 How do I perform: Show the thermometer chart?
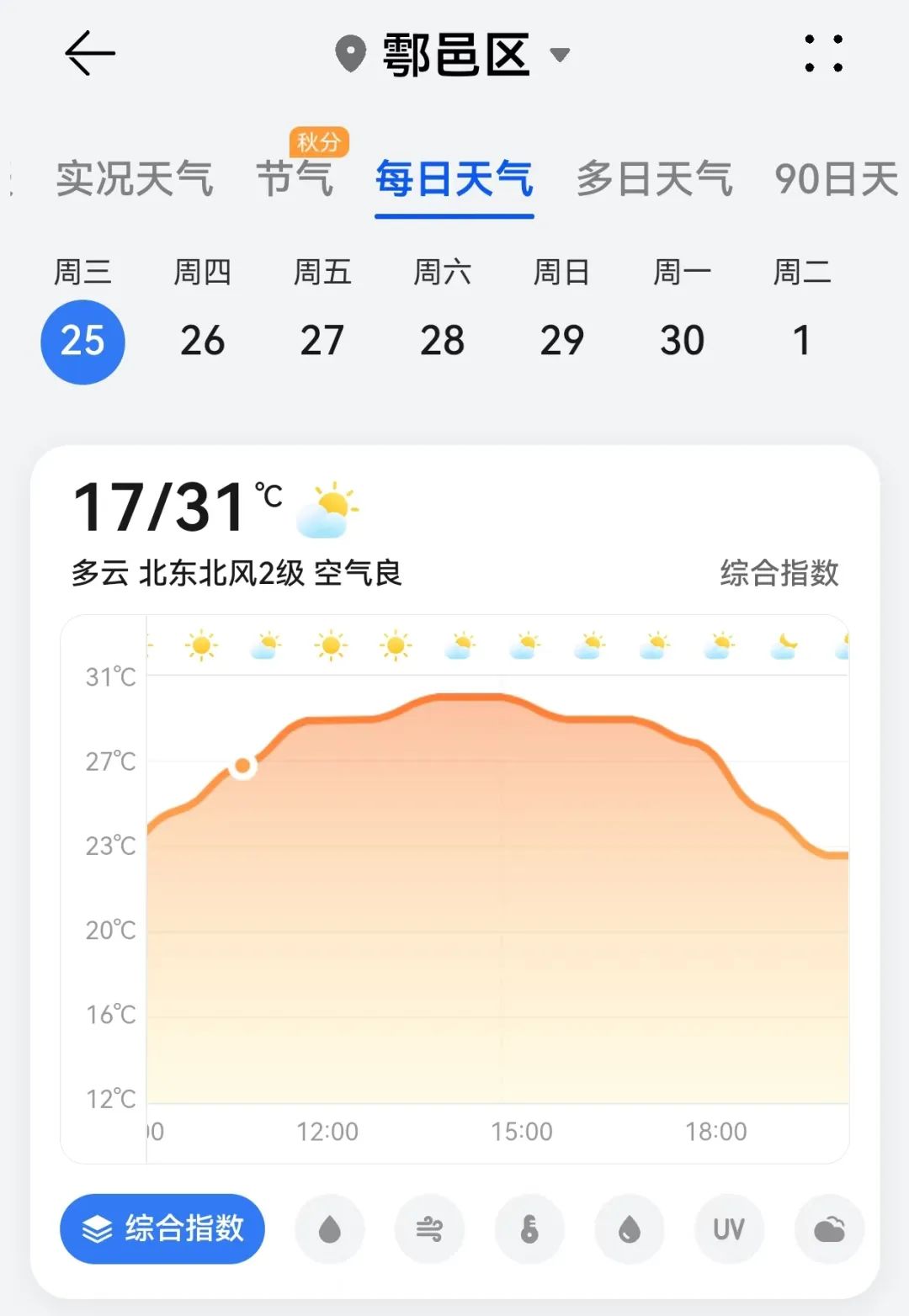[x=529, y=1229]
